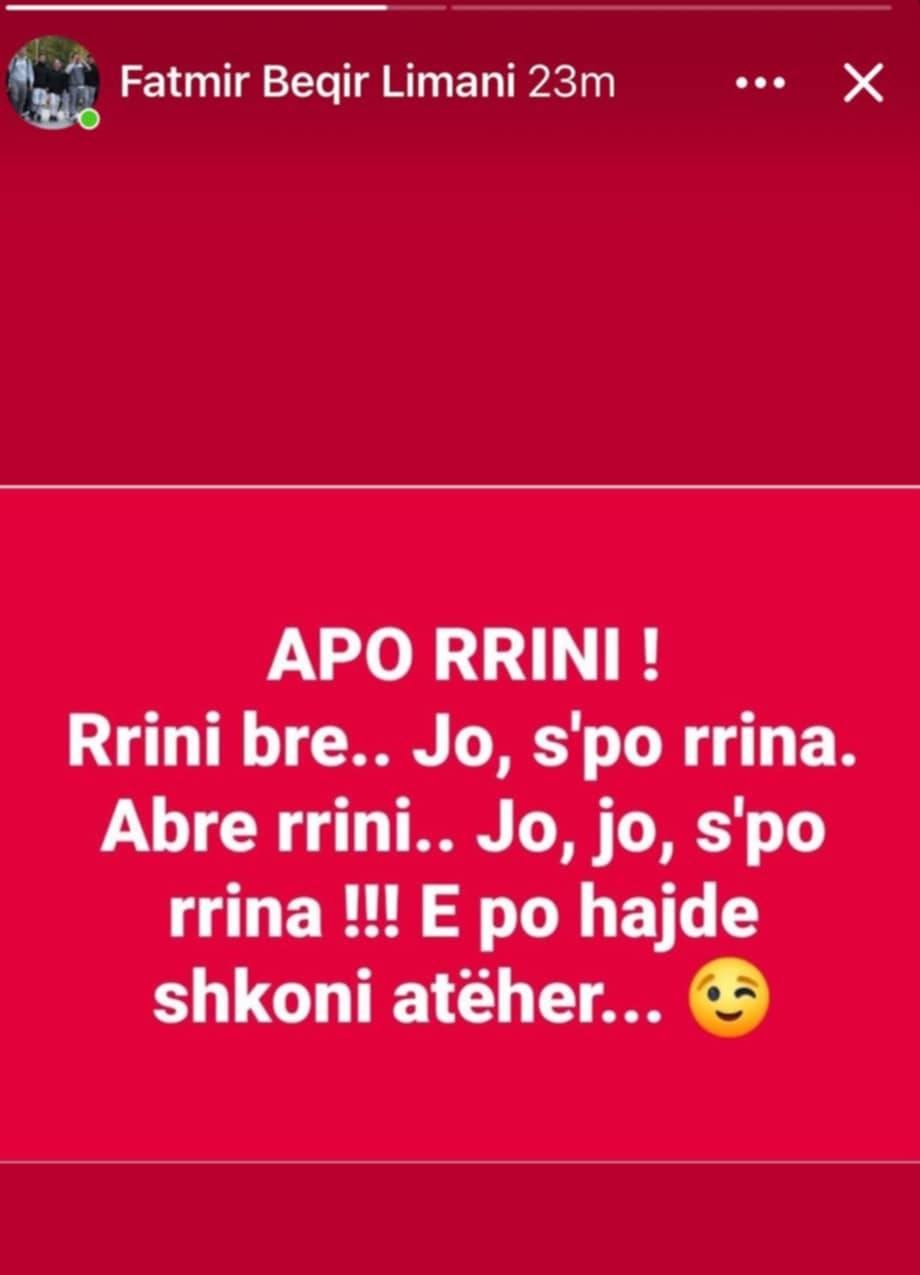Image resolution: width=920 pixels, height=1275 pixels.
Task: Close the story viewer
Action: click(862, 85)
